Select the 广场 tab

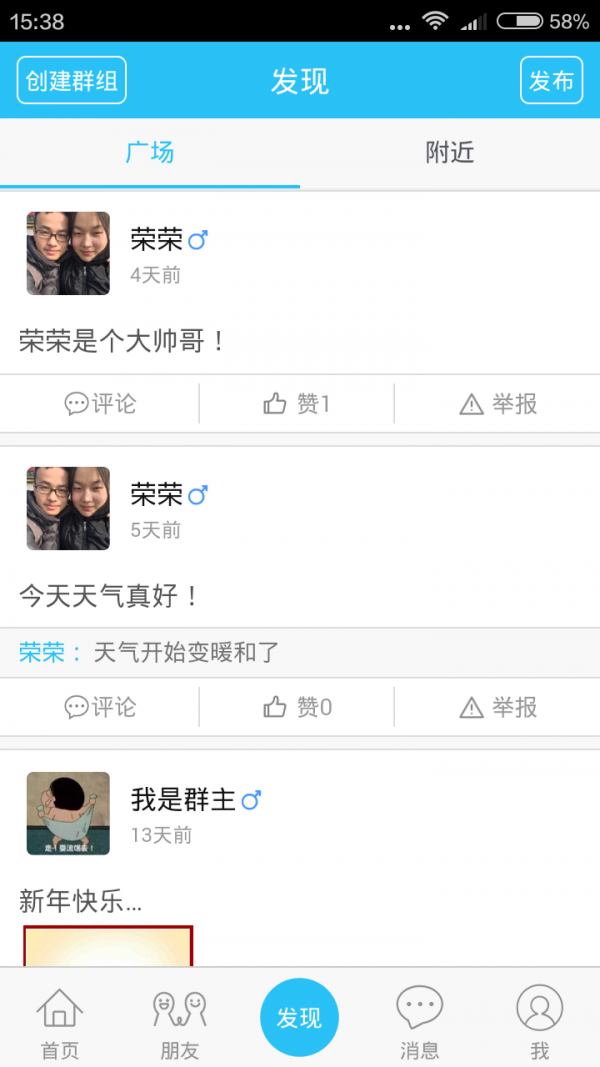coord(150,153)
